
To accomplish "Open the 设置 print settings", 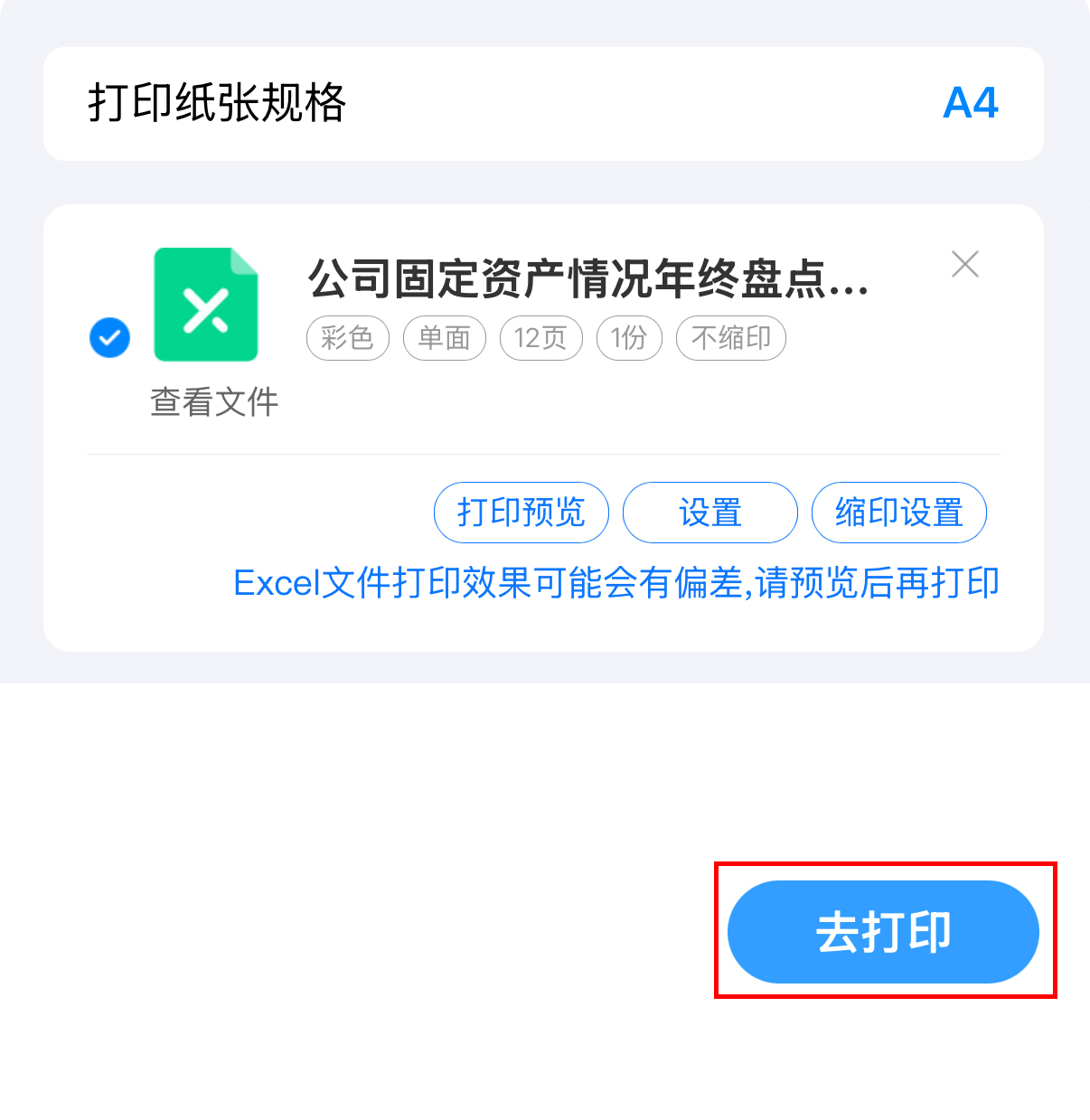I will (x=710, y=513).
